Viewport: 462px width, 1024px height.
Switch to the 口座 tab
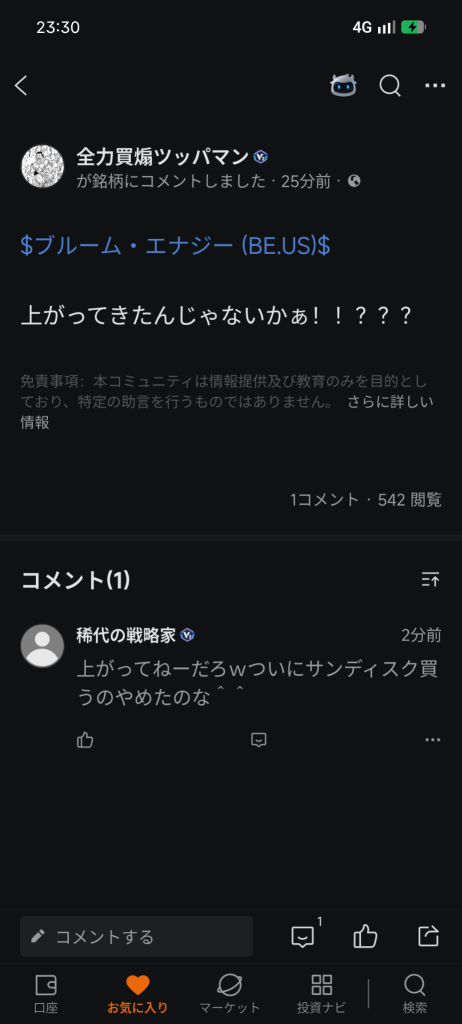(x=46, y=993)
